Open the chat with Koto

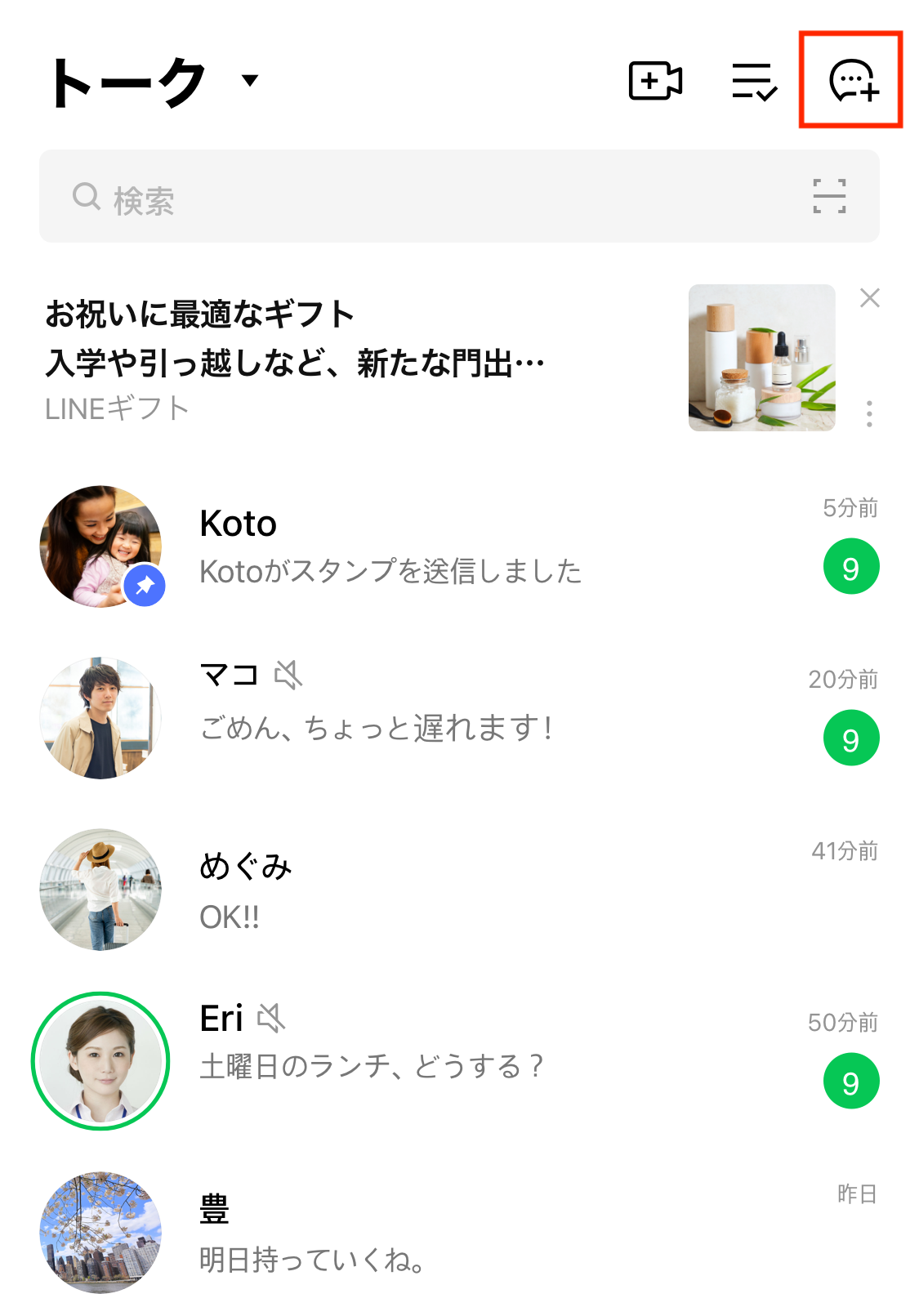tap(457, 547)
